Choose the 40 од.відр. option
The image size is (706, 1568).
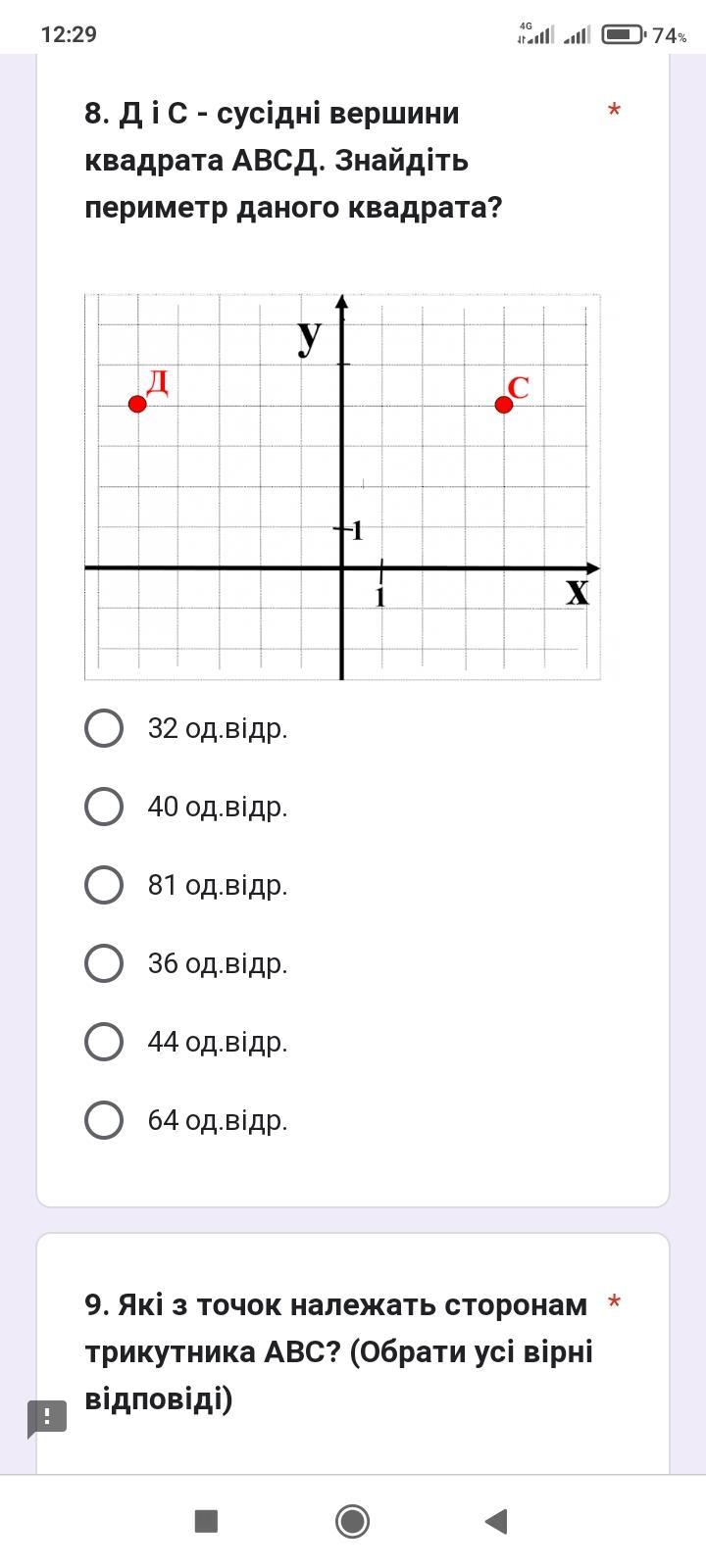pos(104,807)
